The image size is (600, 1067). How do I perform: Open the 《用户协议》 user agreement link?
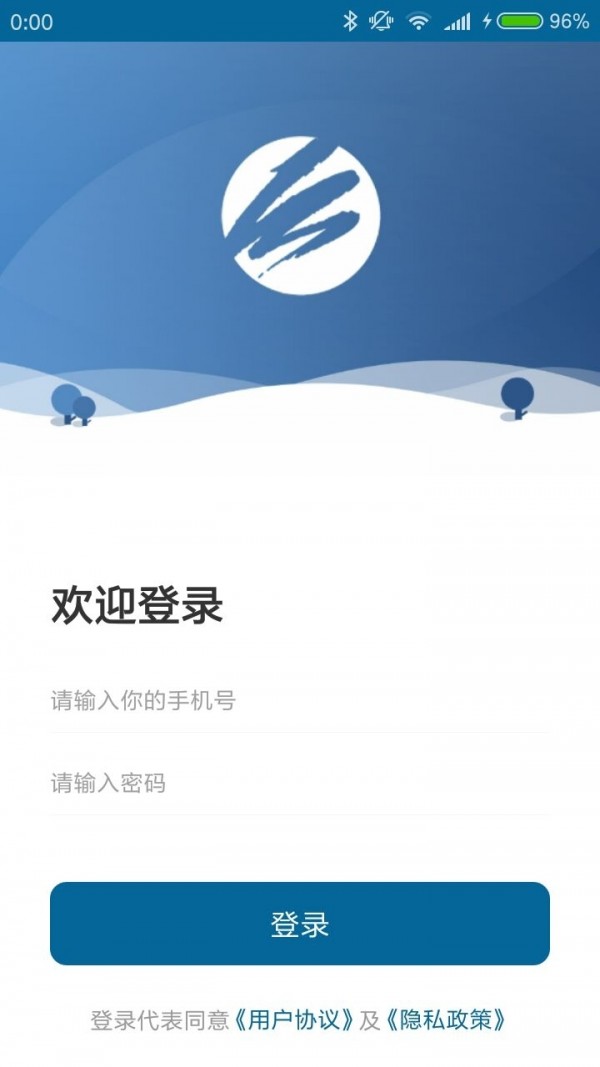click(x=294, y=1020)
